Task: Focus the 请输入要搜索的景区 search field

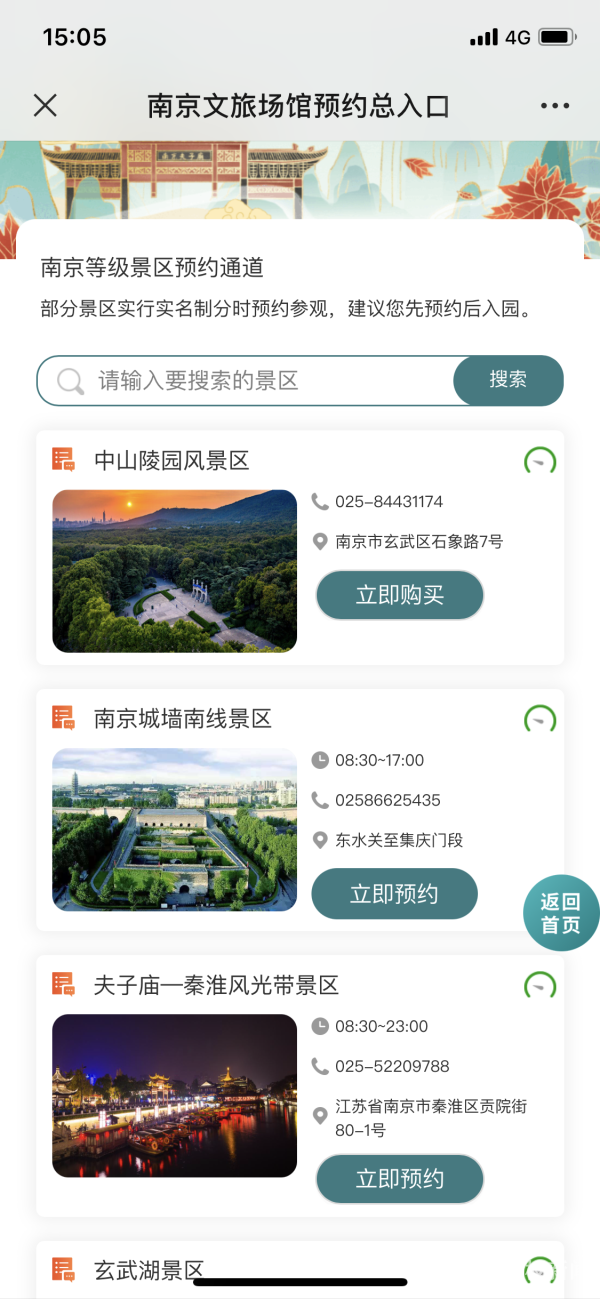Action: (x=250, y=381)
